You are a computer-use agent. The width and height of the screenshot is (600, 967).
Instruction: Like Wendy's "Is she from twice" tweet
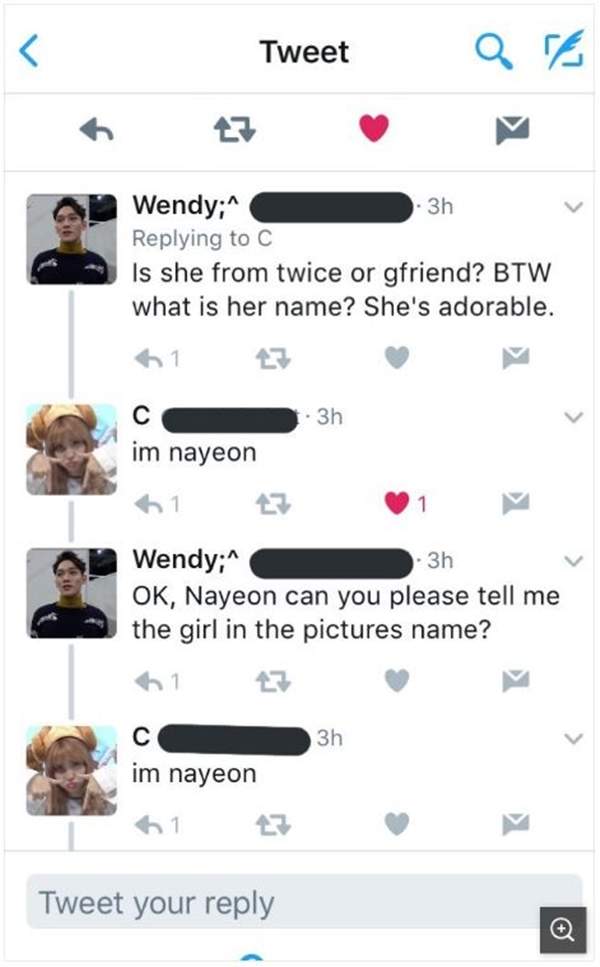397,357
